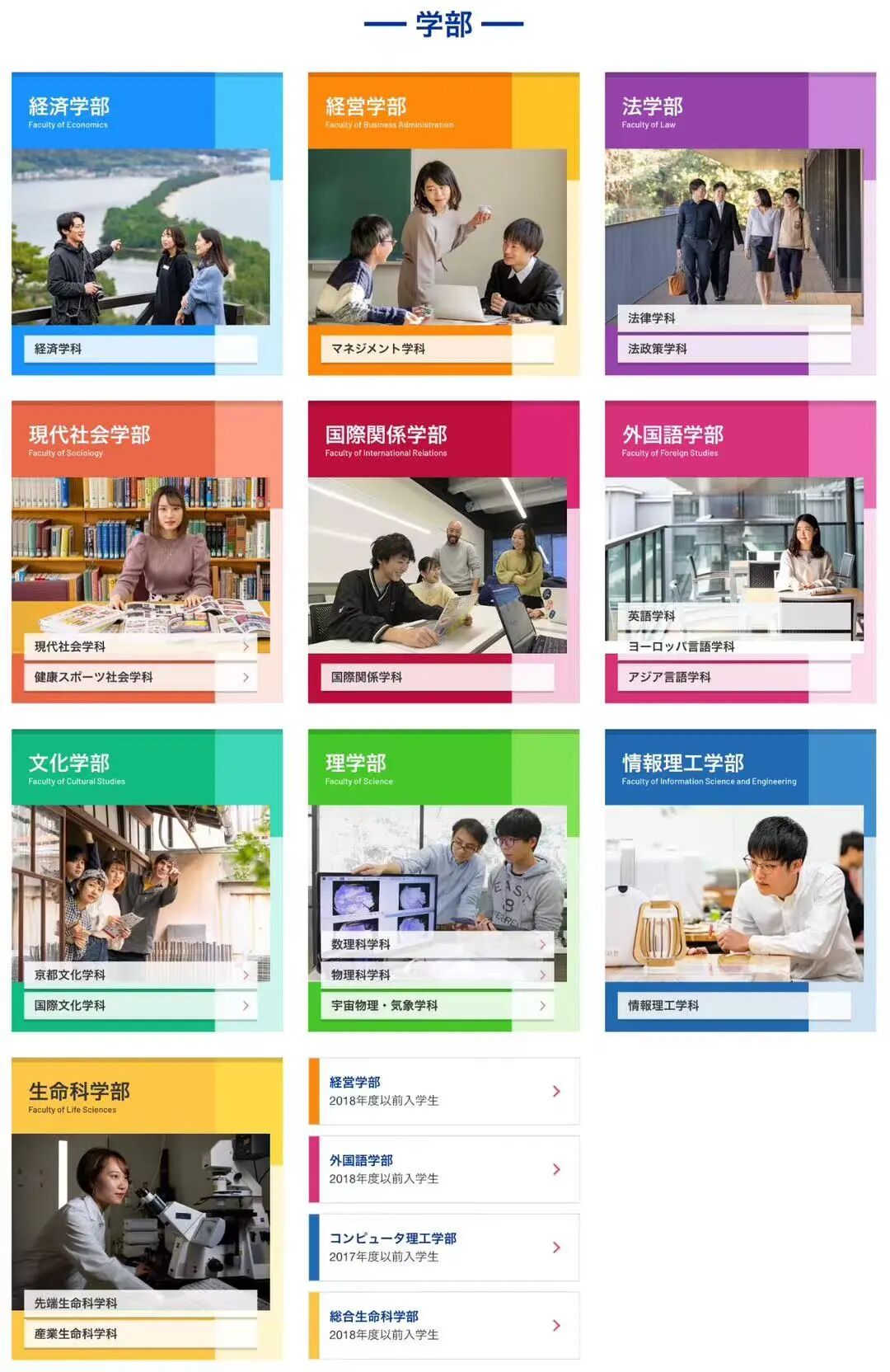Screen dimensions: 890x1372
Task: Open 先端生命科学科 link
Action: click(140, 1303)
